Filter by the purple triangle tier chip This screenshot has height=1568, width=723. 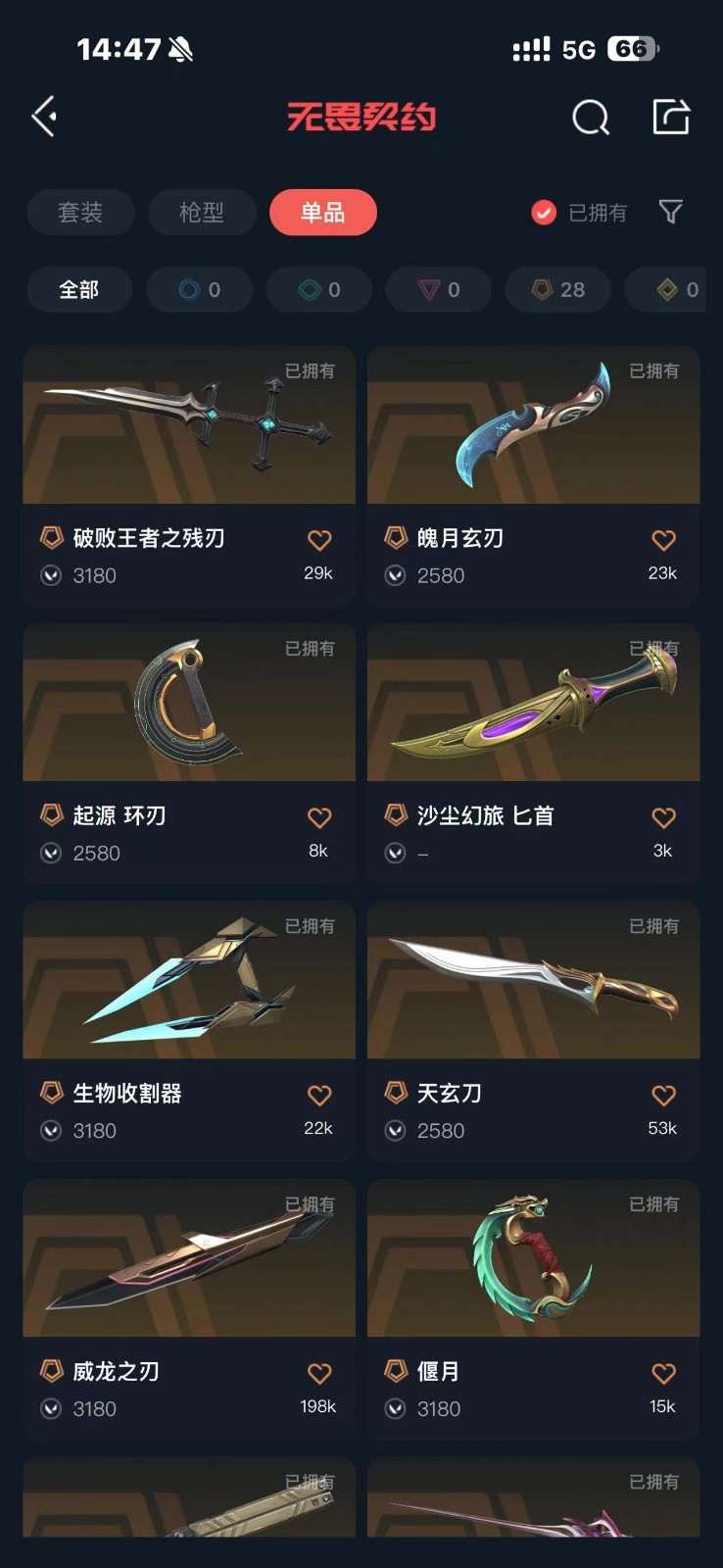click(438, 290)
